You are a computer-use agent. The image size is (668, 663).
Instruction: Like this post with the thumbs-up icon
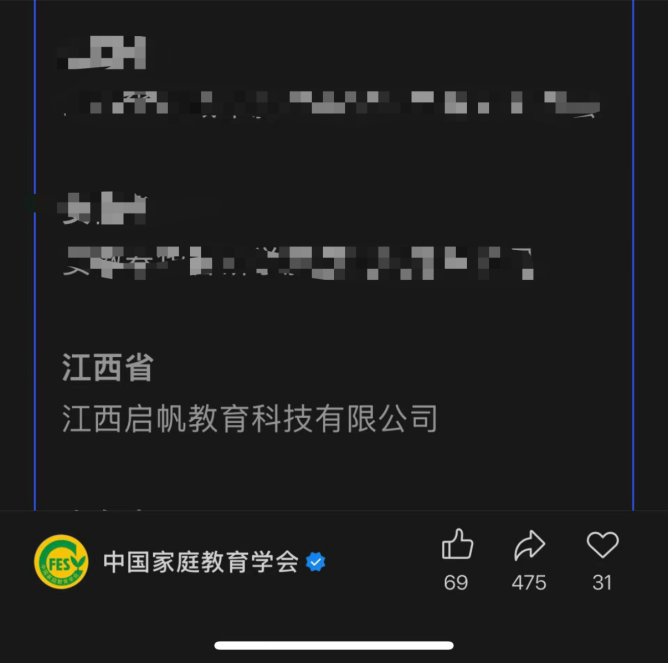click(x=457, y=546)
